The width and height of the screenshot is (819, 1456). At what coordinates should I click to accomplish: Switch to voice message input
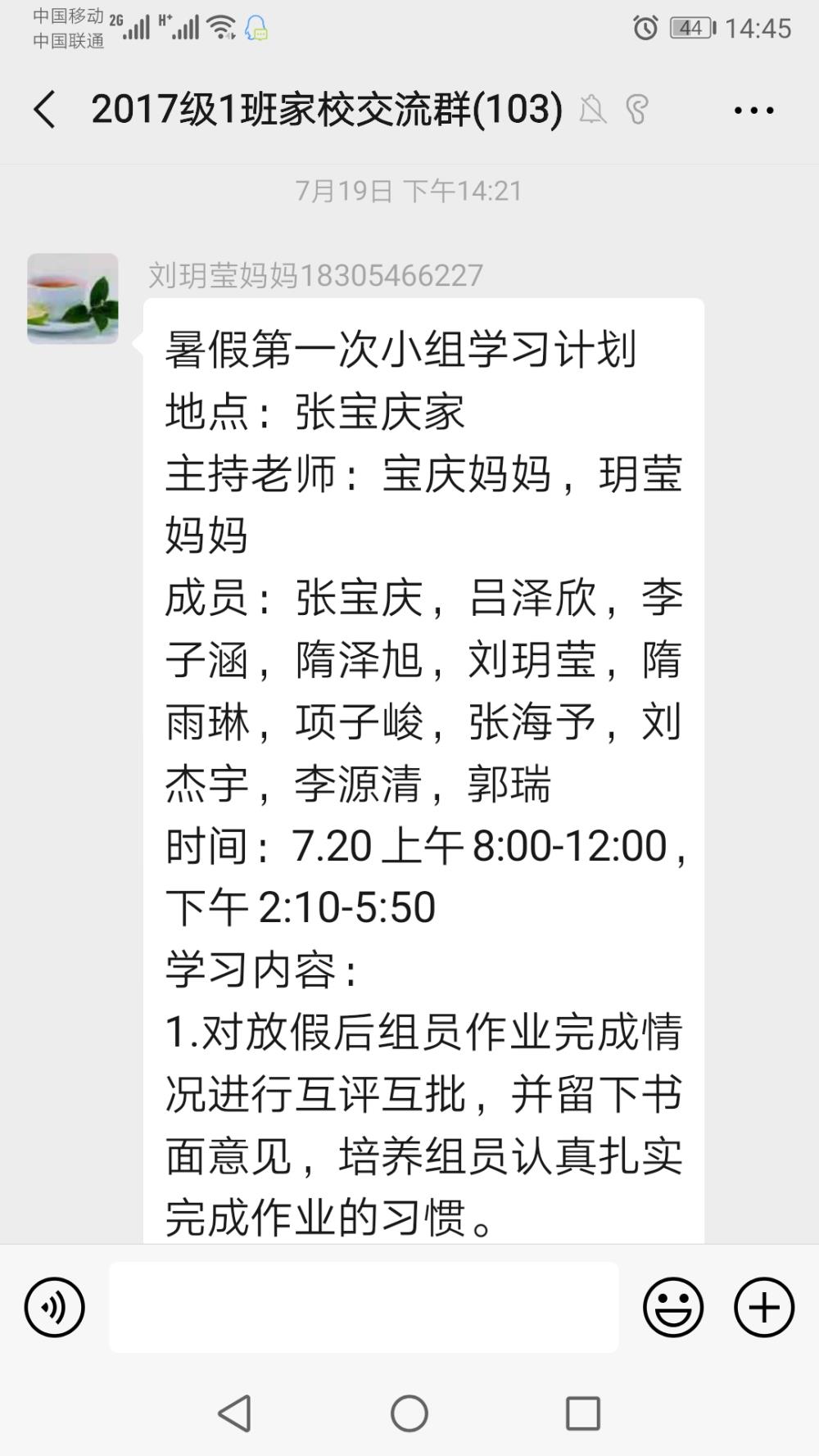pyautogui.click(x=55, y=1307)
